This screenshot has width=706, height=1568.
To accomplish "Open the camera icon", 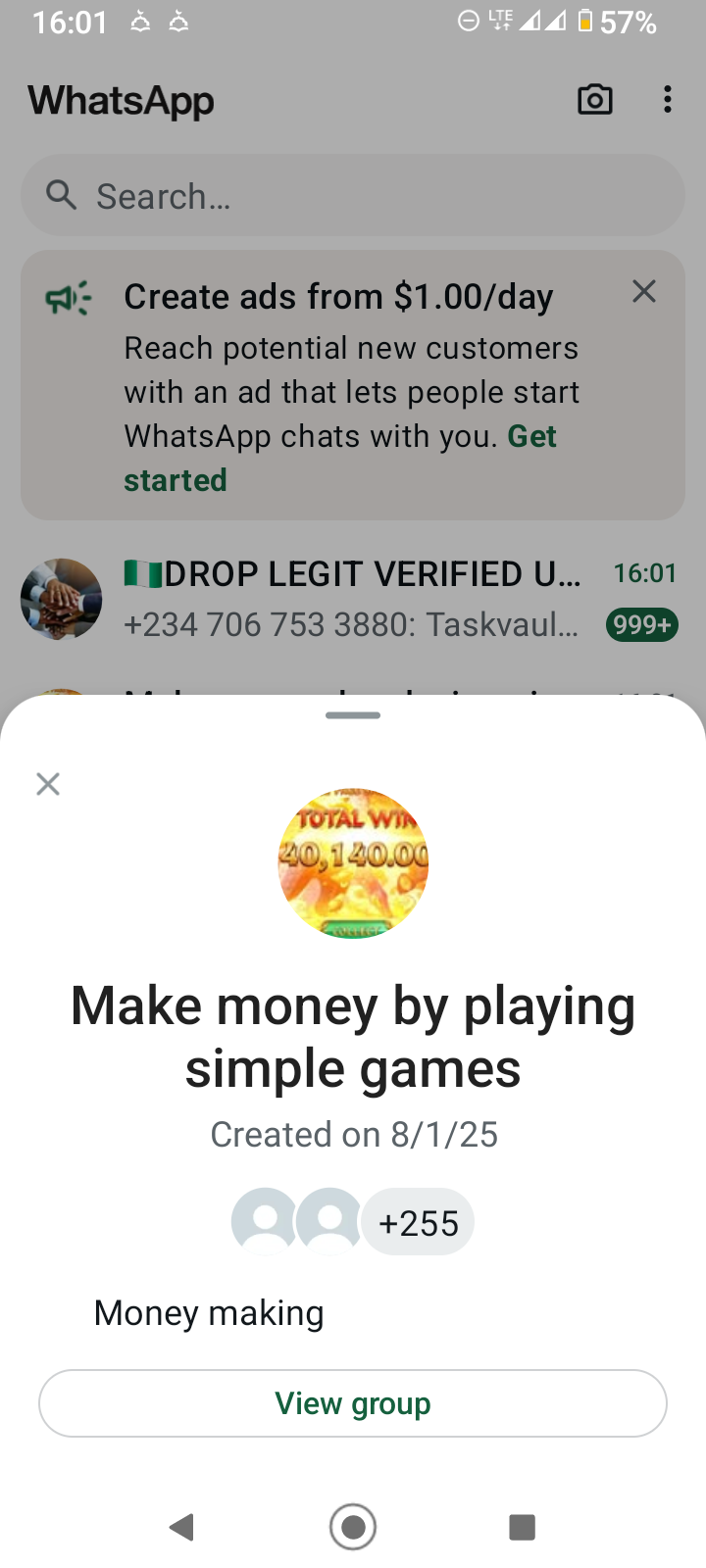I will point(595,100).
